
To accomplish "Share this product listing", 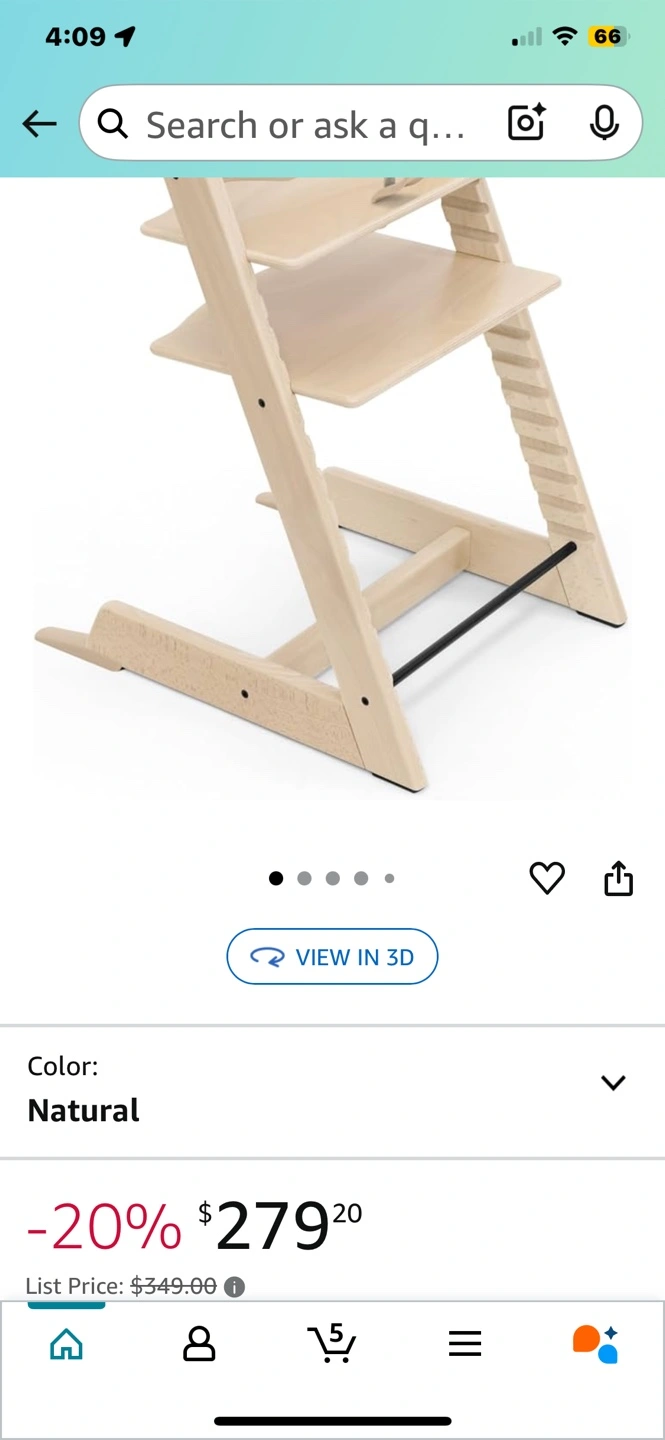I will click(618, 878).
